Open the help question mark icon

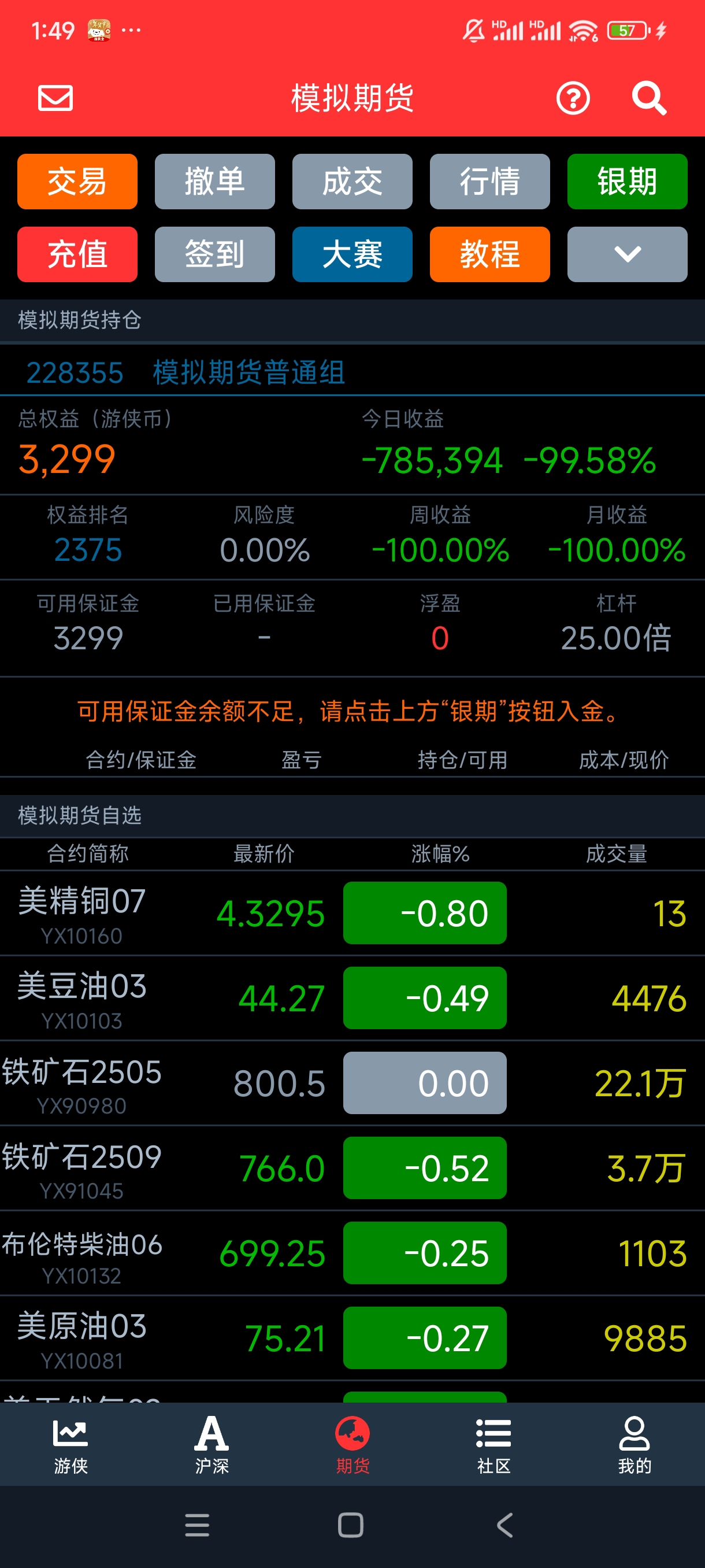point(573,98)
